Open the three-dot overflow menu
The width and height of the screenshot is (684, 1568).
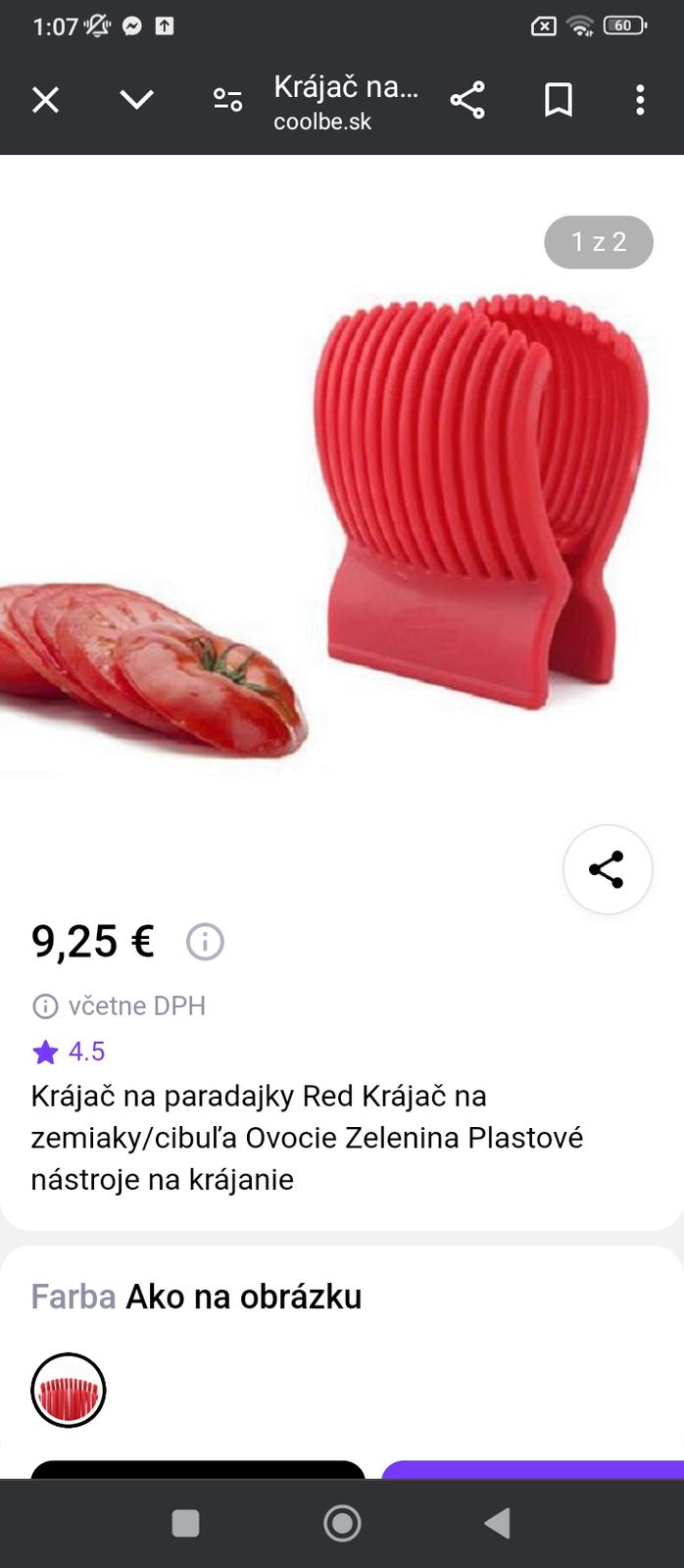640,100
